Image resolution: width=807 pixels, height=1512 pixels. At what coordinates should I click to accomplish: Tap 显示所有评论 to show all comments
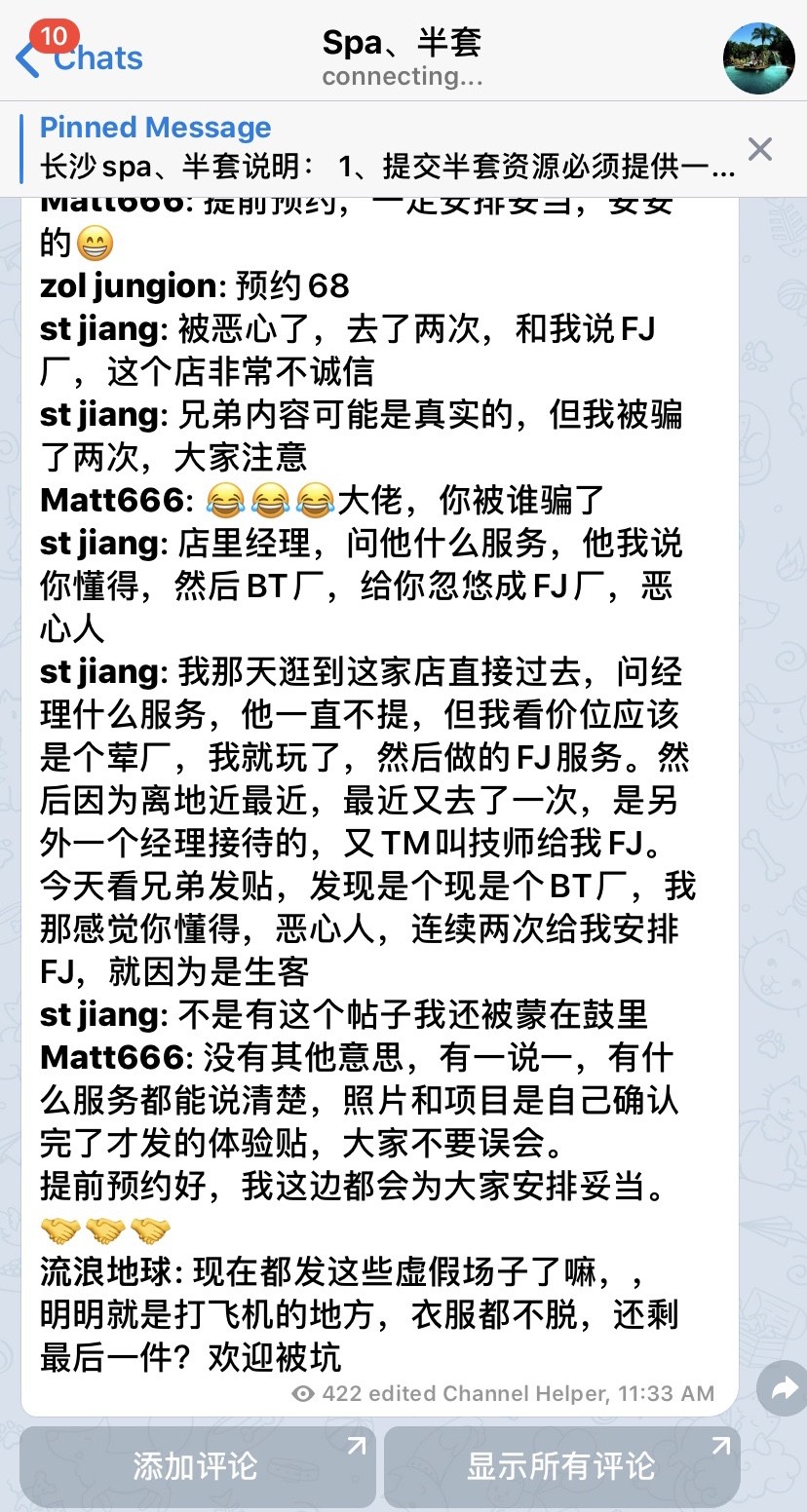(x=561, y=1465)
